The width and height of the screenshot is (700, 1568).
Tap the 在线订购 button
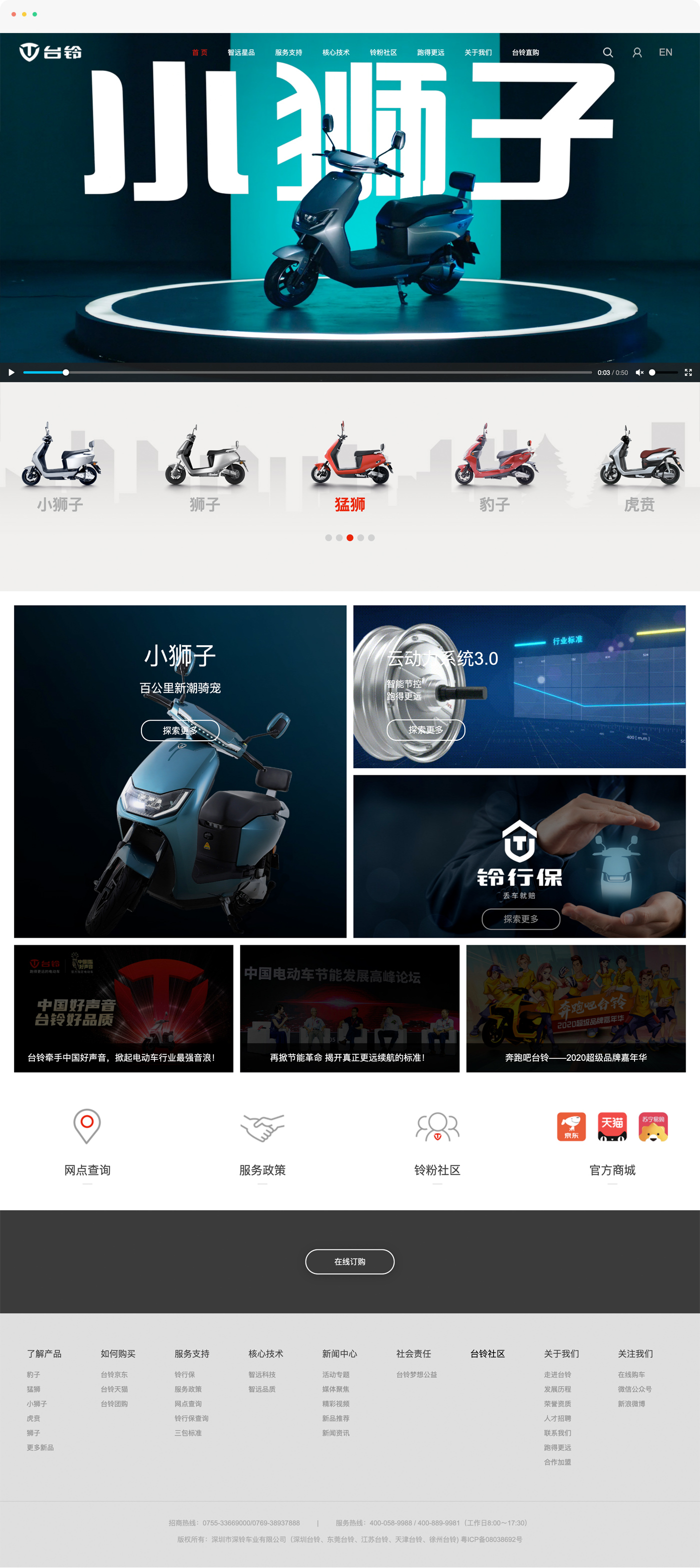click(349, 1262)
